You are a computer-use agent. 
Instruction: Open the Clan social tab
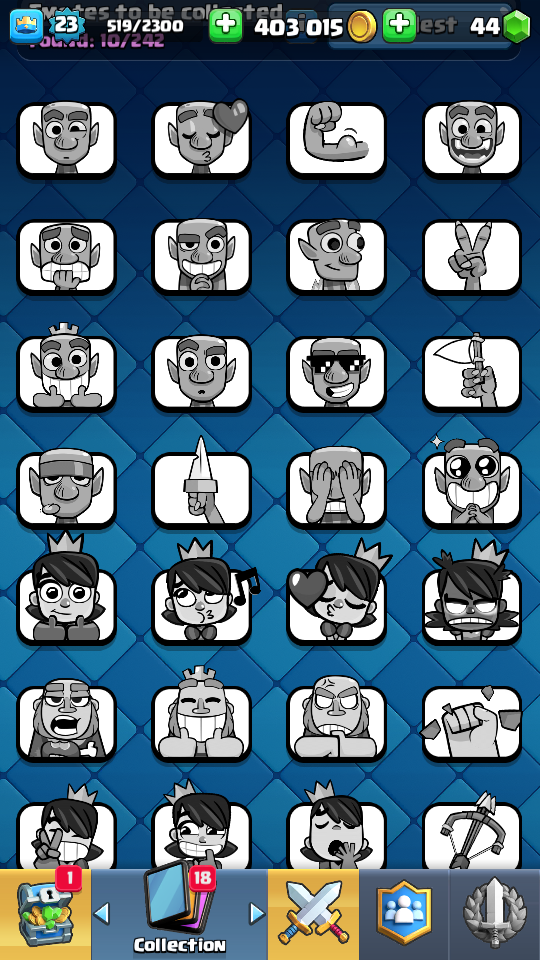pyautogui.click(x=403, y=914)
